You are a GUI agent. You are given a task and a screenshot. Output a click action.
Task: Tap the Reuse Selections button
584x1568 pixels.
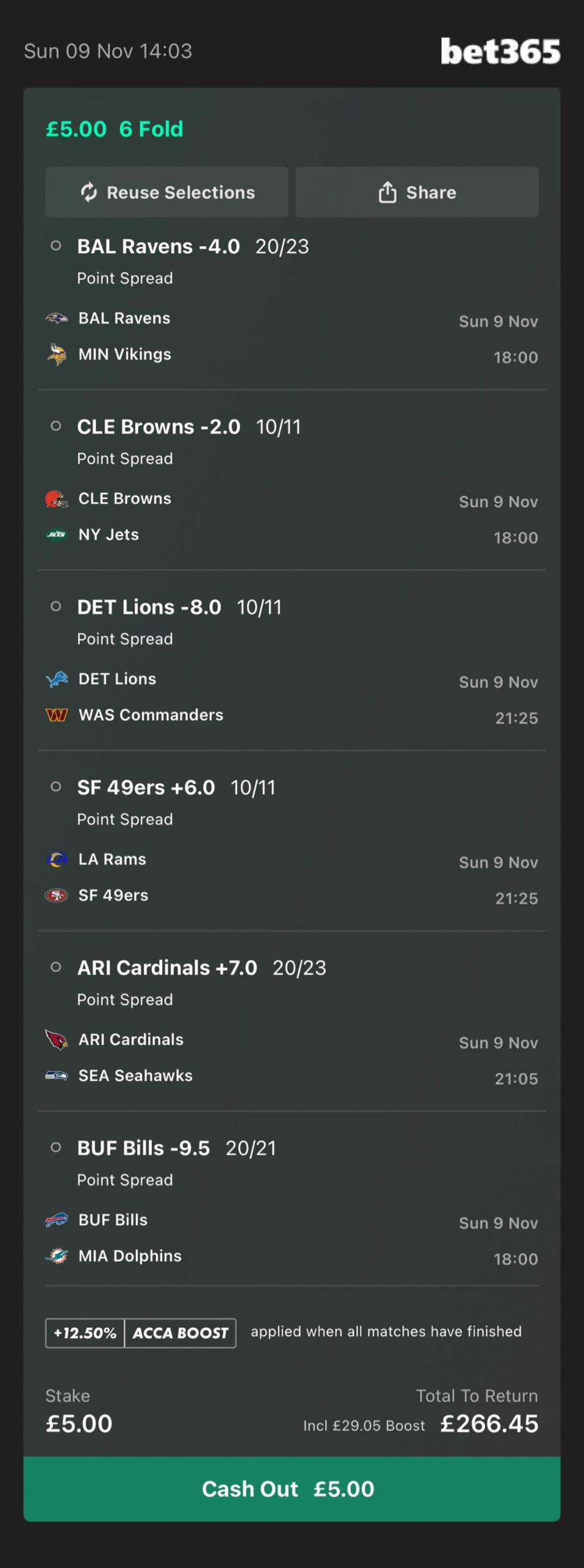(x=167, y=192)
